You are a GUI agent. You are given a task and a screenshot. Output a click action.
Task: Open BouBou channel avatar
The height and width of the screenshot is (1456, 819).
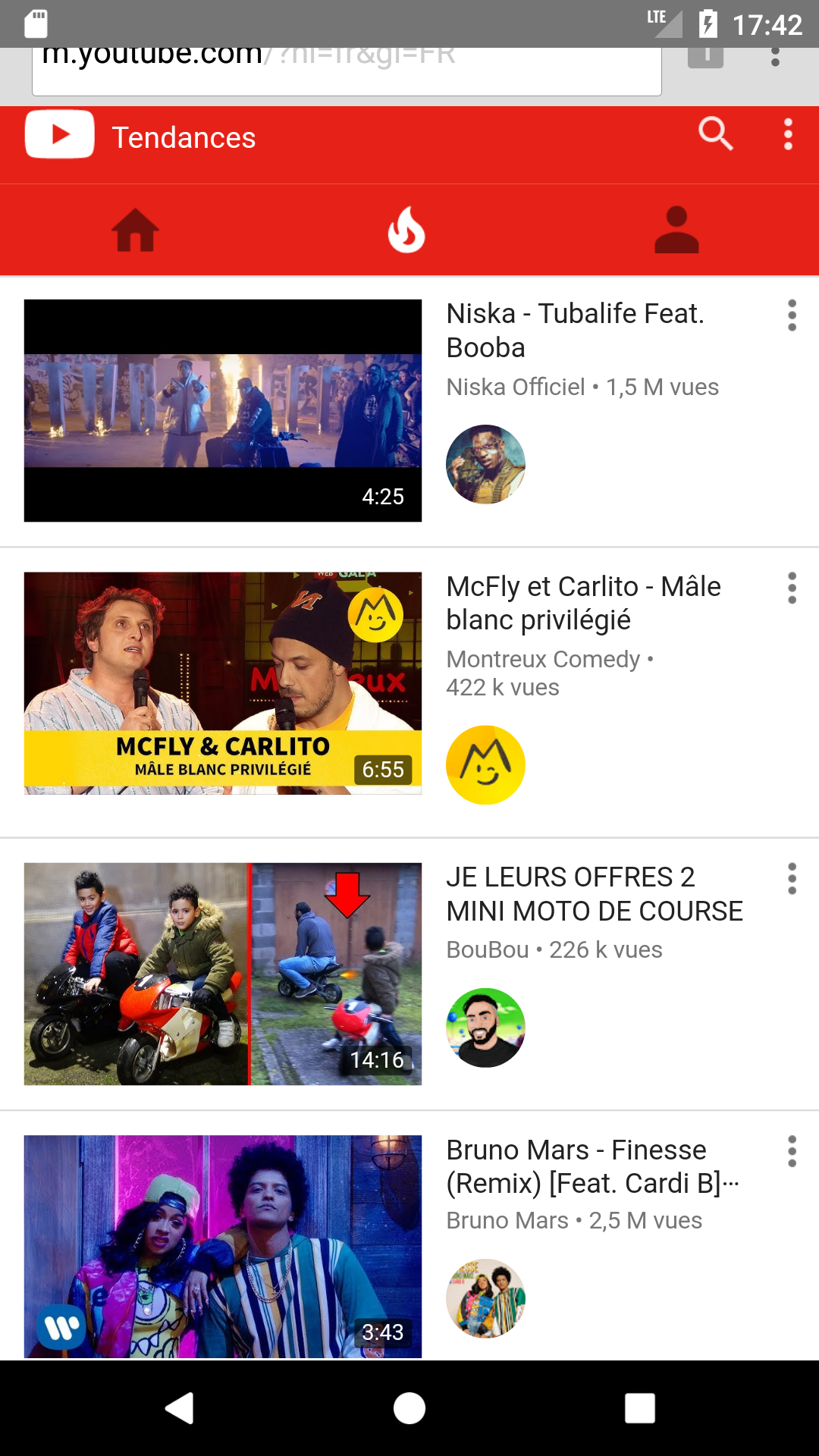pyautogui.click(x=485, y=1028)
